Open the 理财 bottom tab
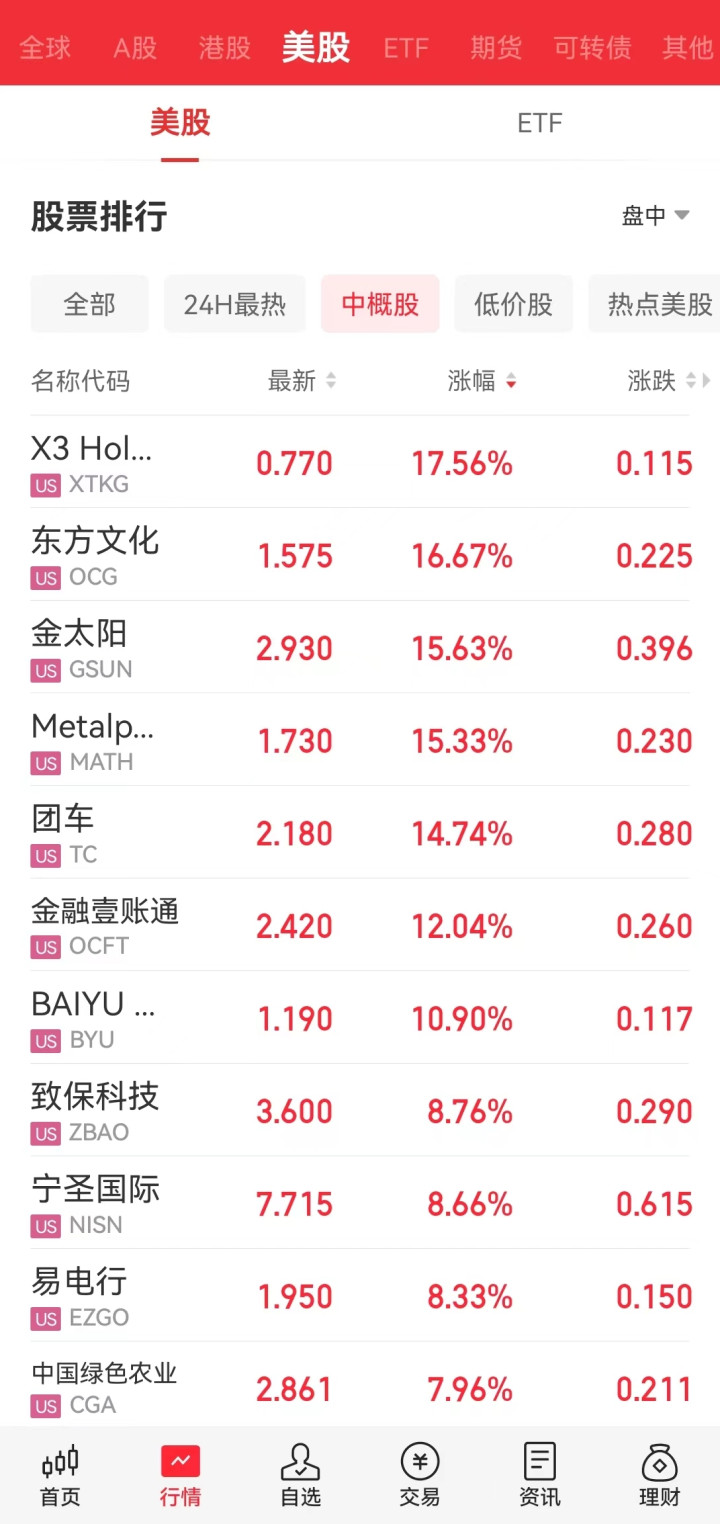Screen dimensions: 720x1524 point(660,1476)
